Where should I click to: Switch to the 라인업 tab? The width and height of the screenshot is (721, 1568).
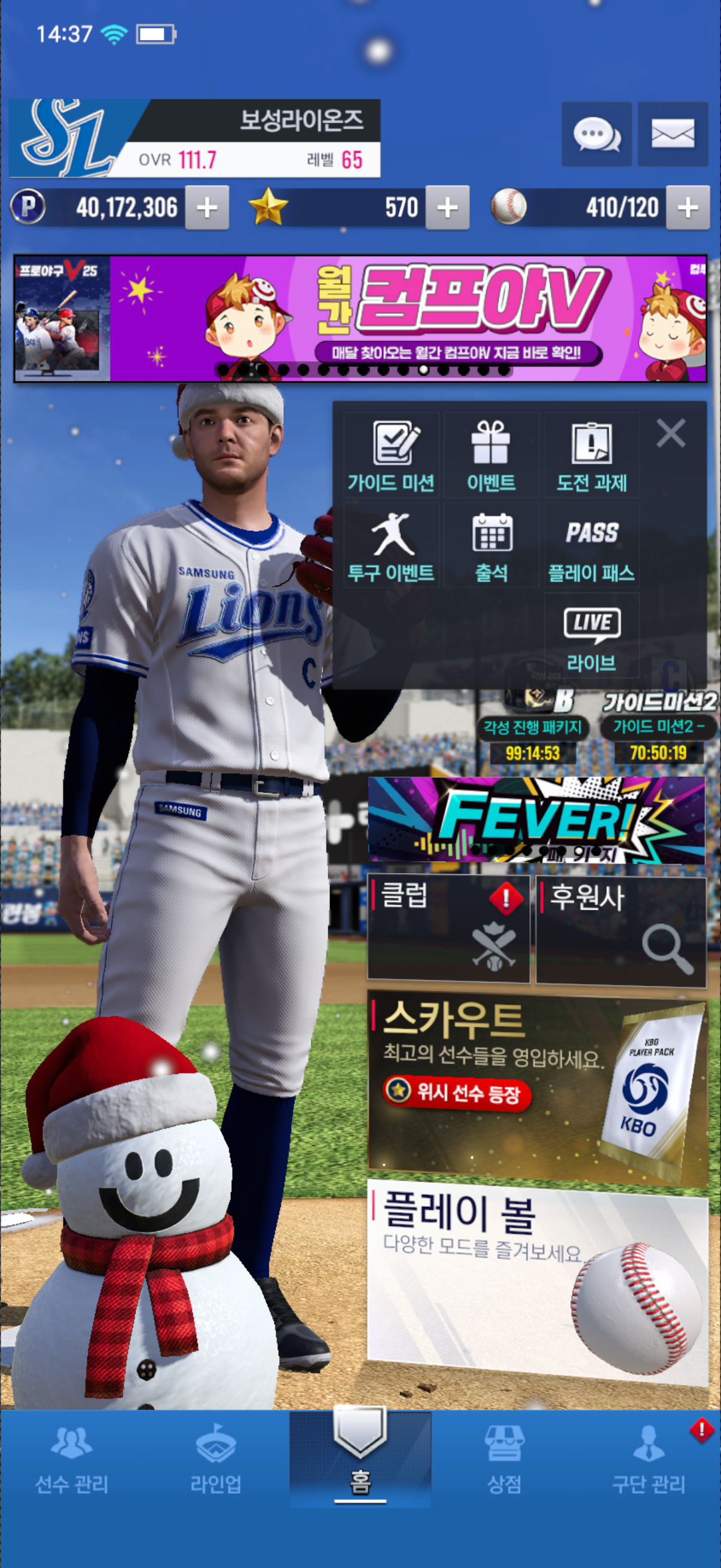click(216, 1460)
